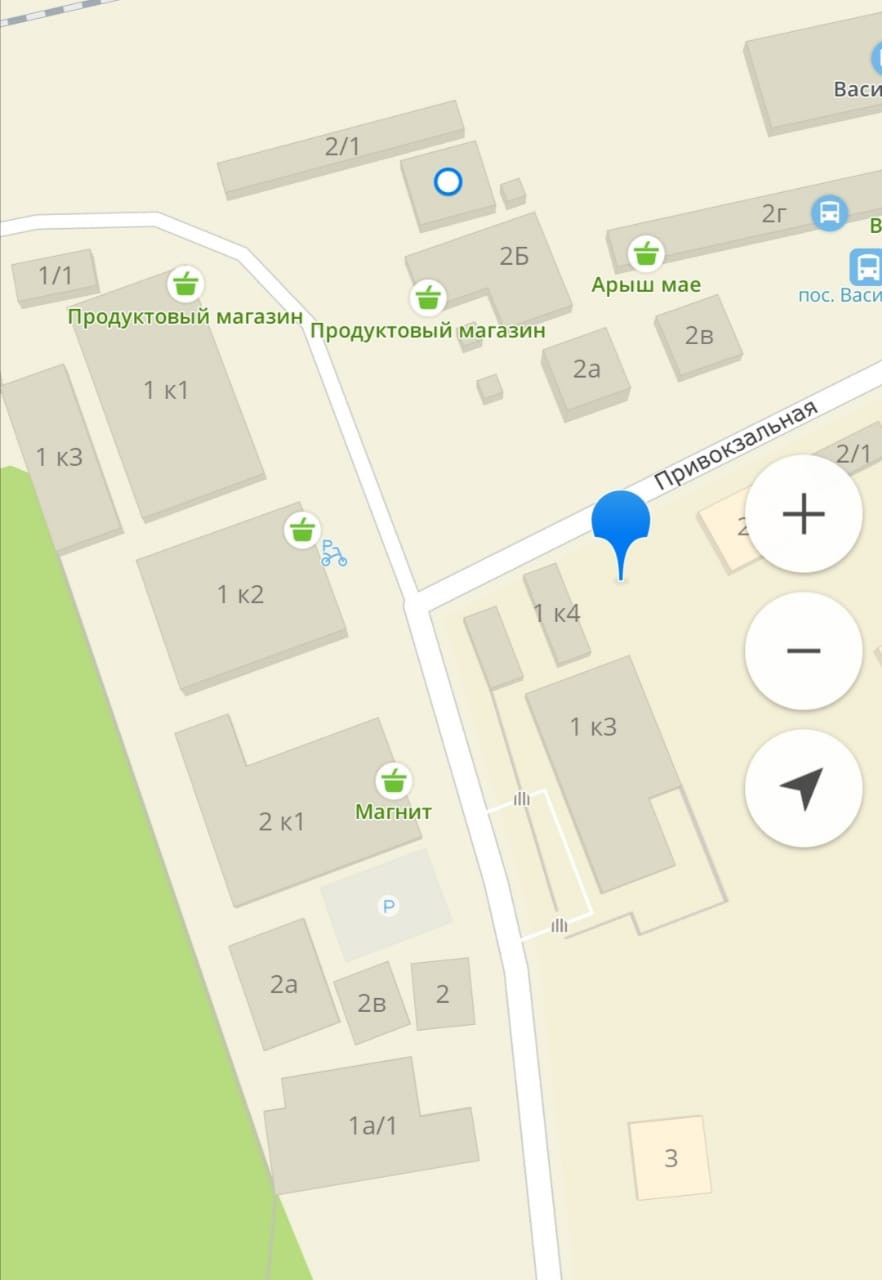Zoom in on the map

pos(803,514)
